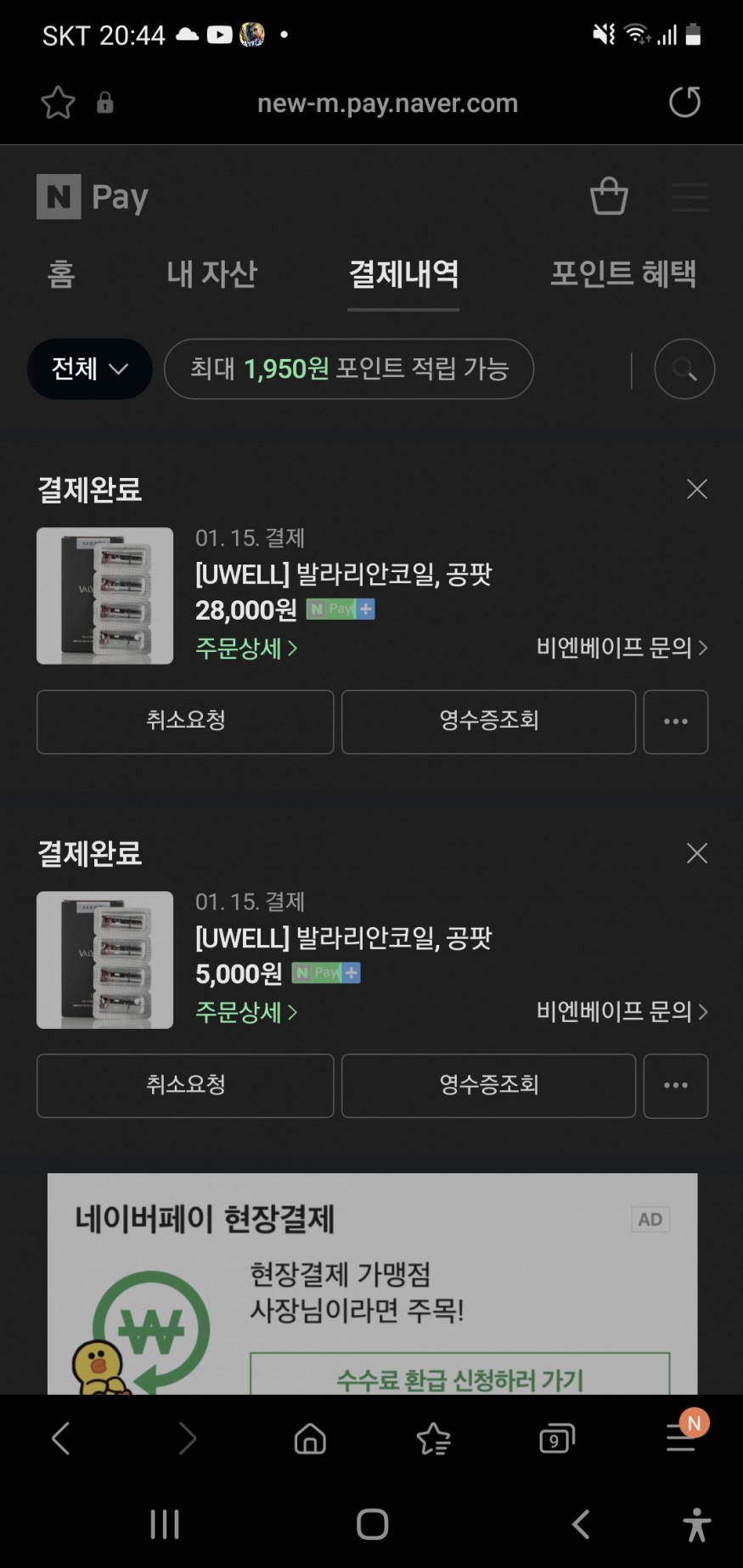The width and height of the screenshot is (743, 1568).
Task: View receipt for the 5,000원 order
Action: click(x=488, y=1086)
